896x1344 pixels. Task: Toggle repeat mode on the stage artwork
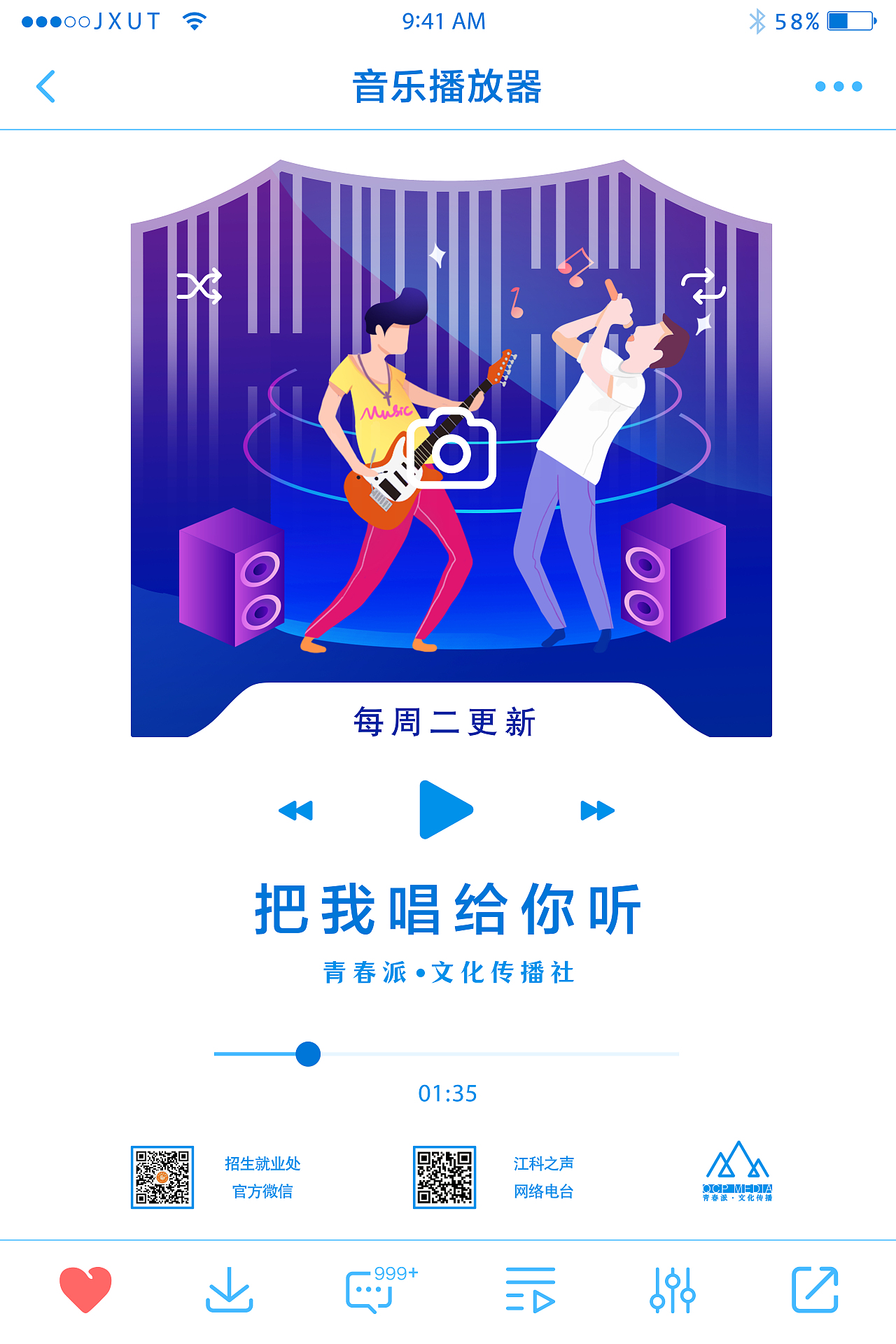click(x=702, y=287)
